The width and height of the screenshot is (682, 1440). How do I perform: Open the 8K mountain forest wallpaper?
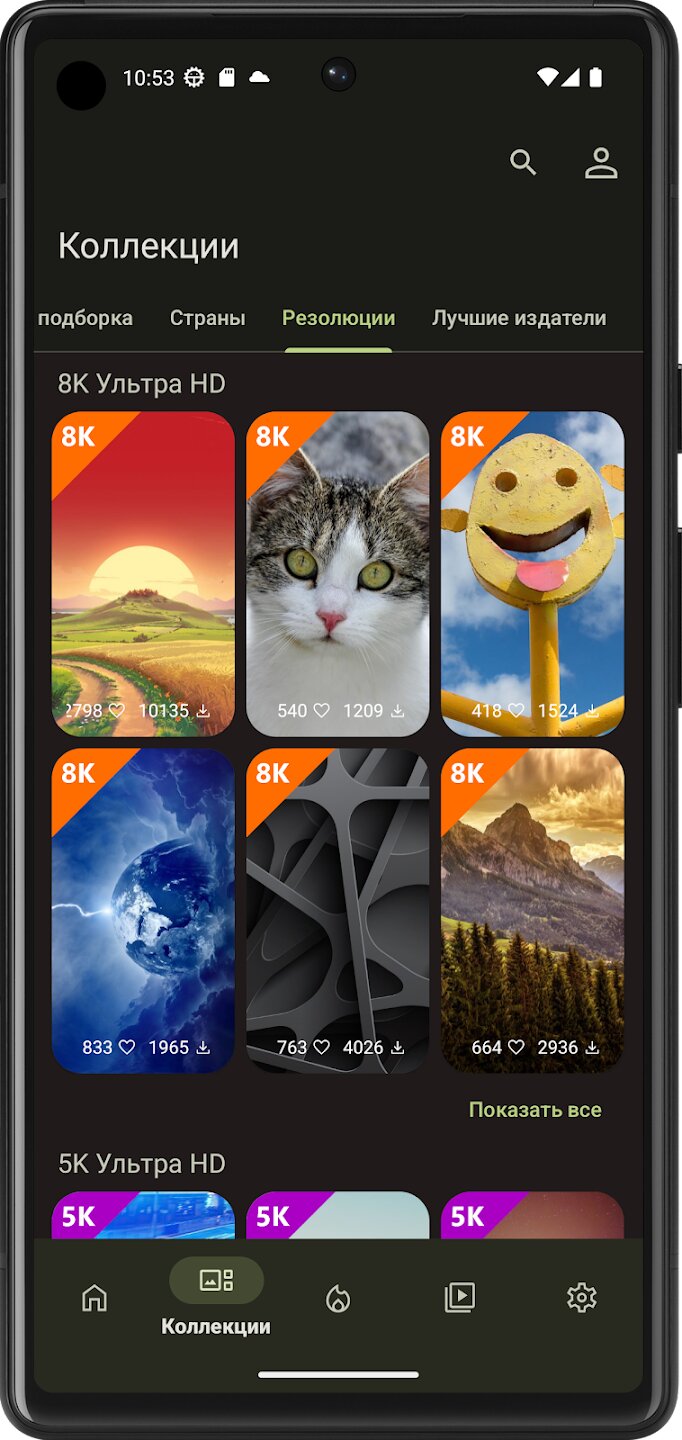point(532,910)
